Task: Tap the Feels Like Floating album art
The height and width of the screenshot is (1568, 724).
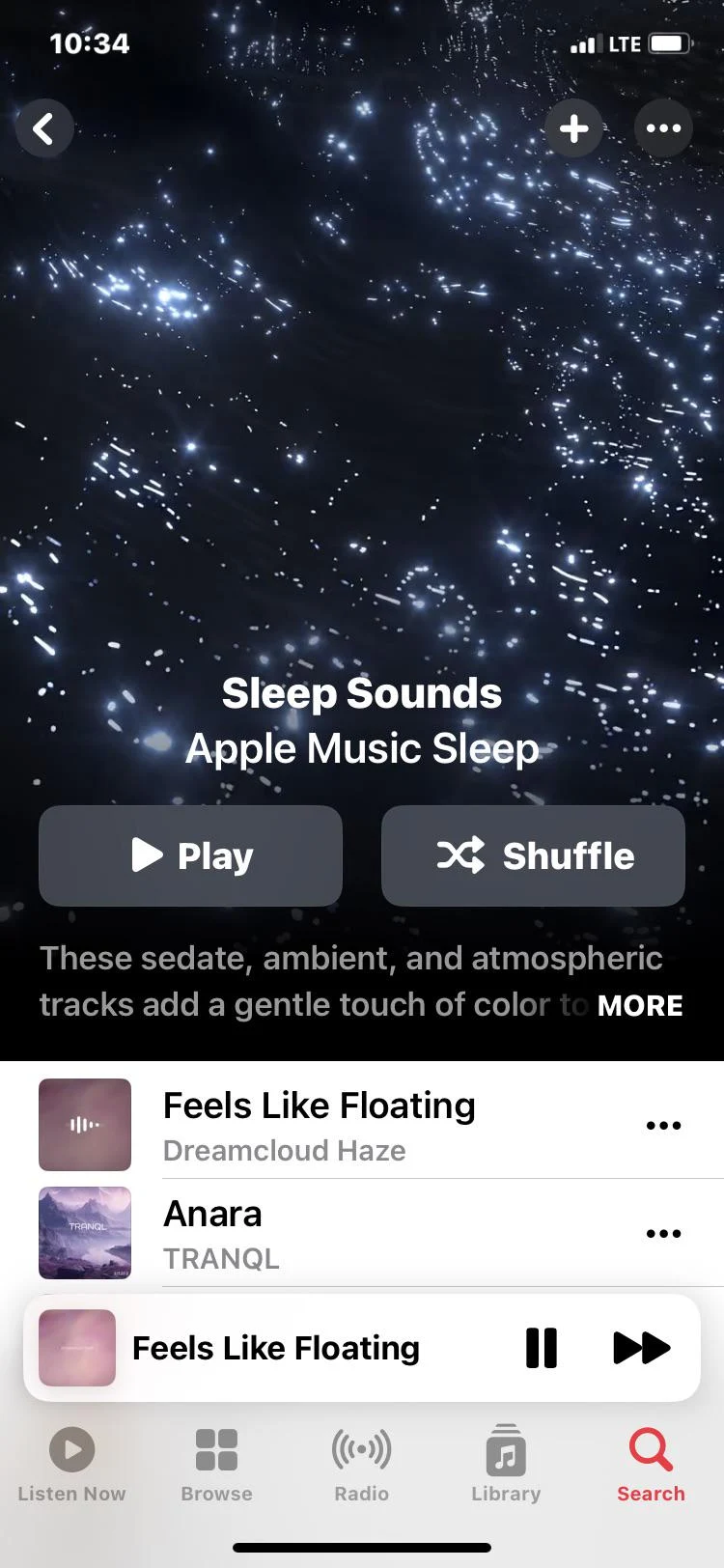Action: click(x=84, y=1124)
